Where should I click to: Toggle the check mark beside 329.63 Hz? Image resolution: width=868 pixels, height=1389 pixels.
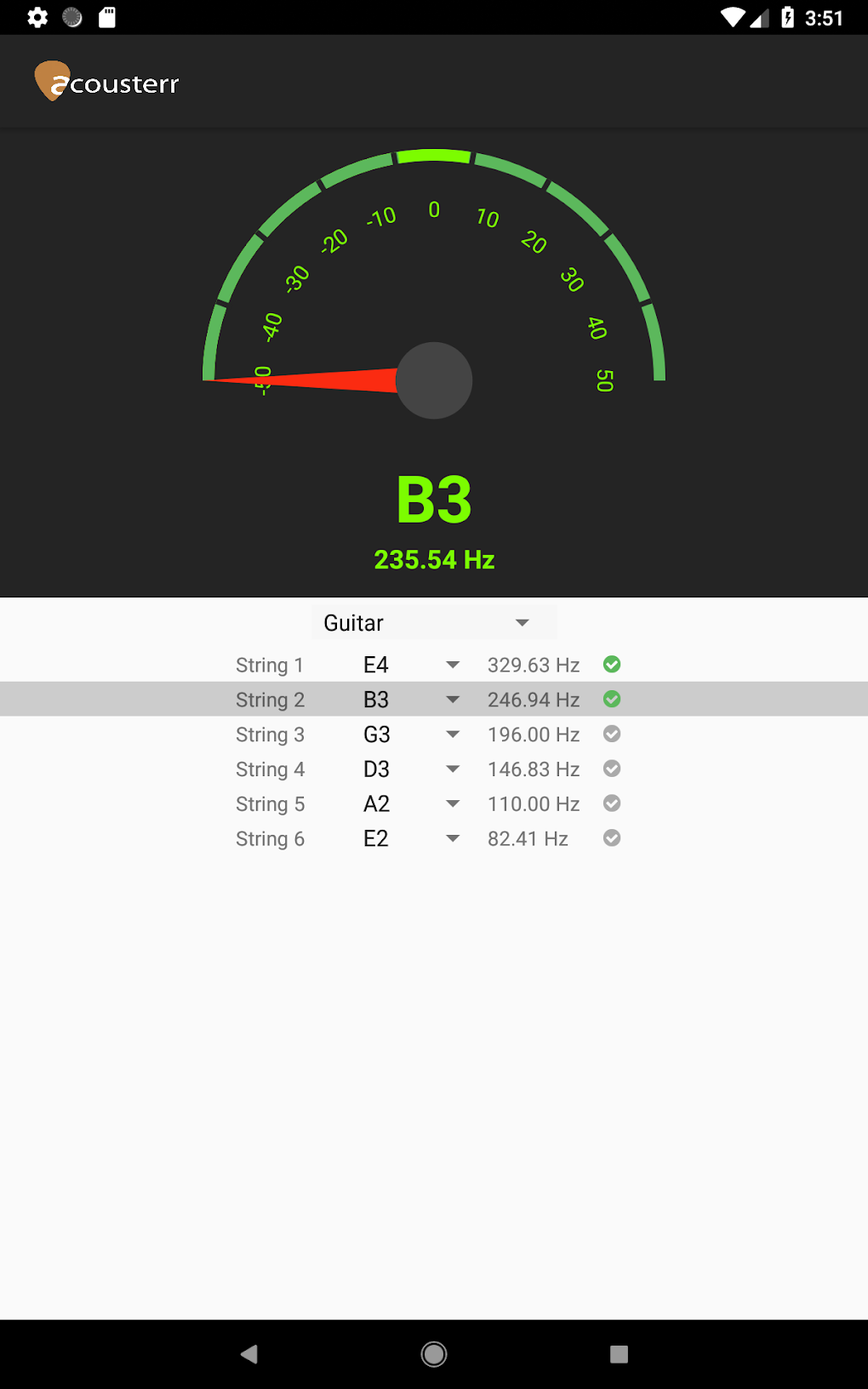coord(612,665)
